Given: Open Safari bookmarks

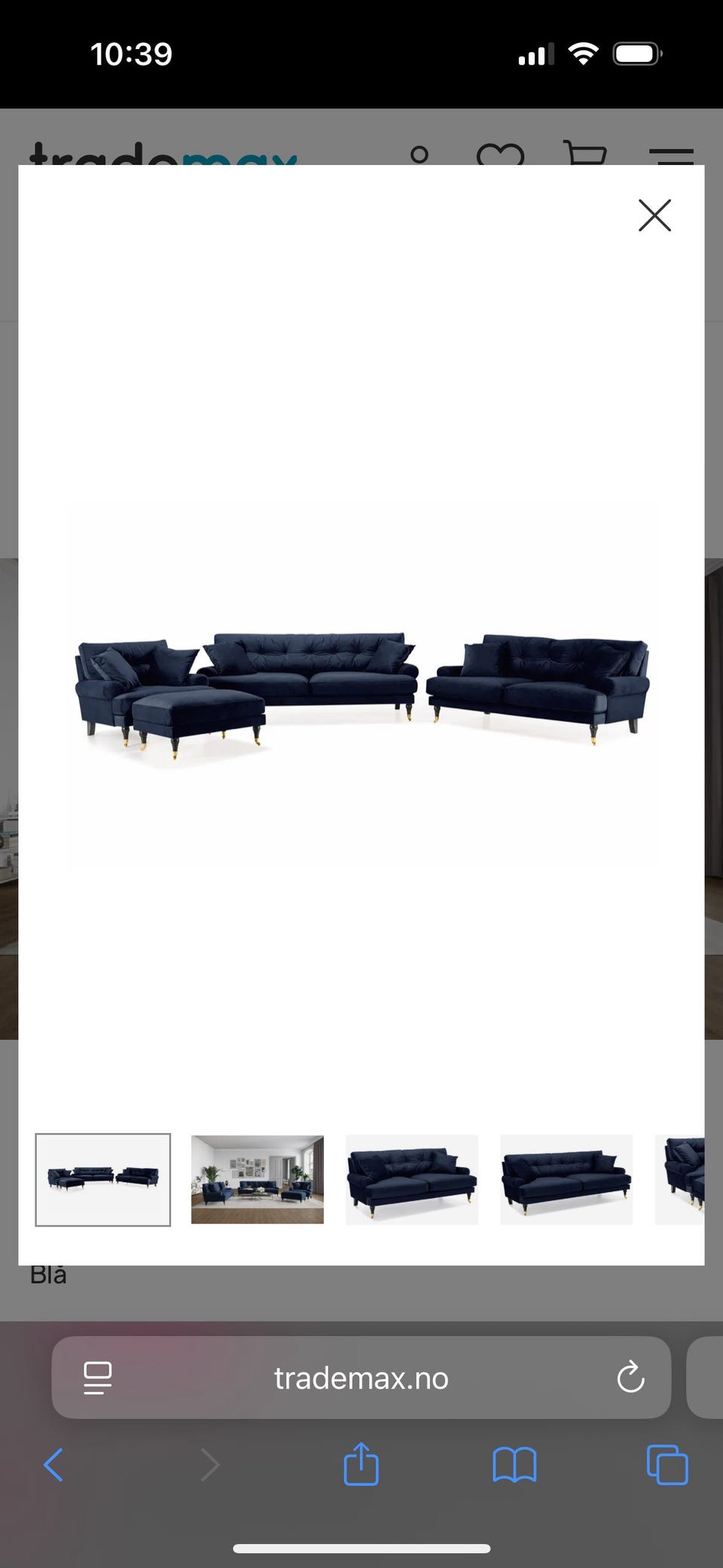Looking at the screenshot, I should tap(514, 1465).
